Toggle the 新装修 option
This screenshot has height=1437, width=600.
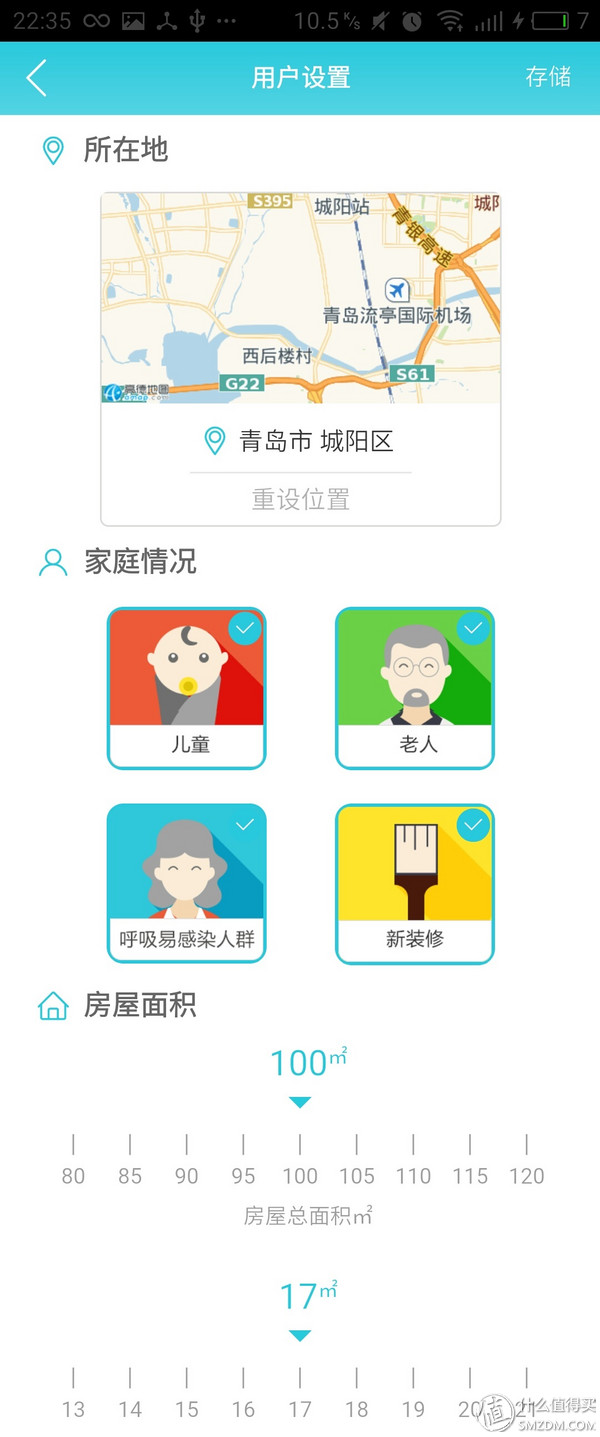tap(415, 883)
